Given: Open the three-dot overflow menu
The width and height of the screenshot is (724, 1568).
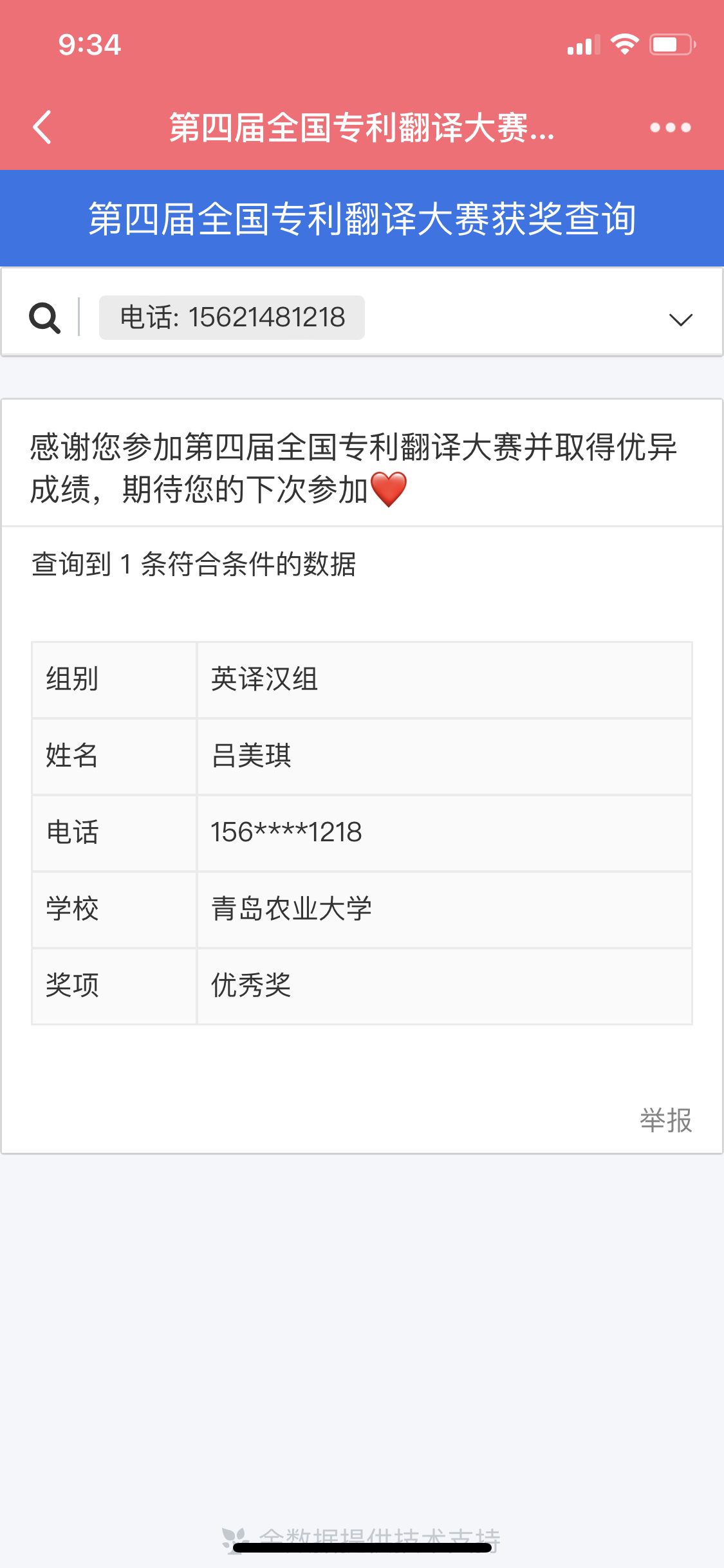Looking at the screenshot, I should (670, 127).
